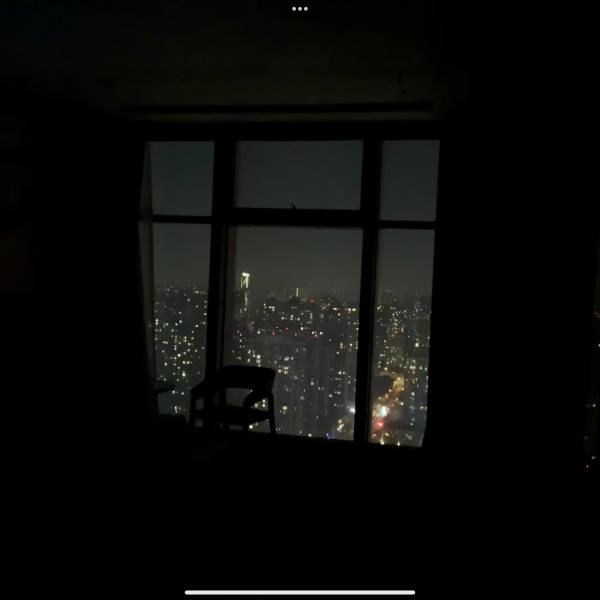Image resolution: width=600 pixels, height=600 pixels.
Task: Open the multitasking three-dot menu
Action: [300, 8]
